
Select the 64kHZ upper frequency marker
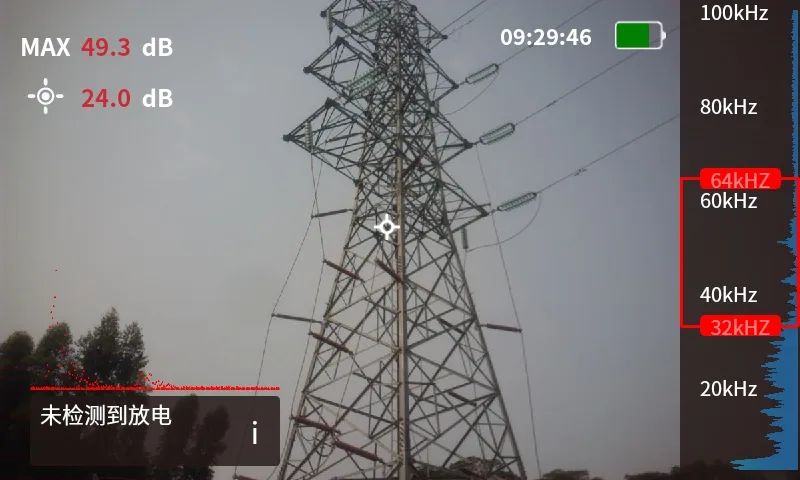[x=740, y=180]
